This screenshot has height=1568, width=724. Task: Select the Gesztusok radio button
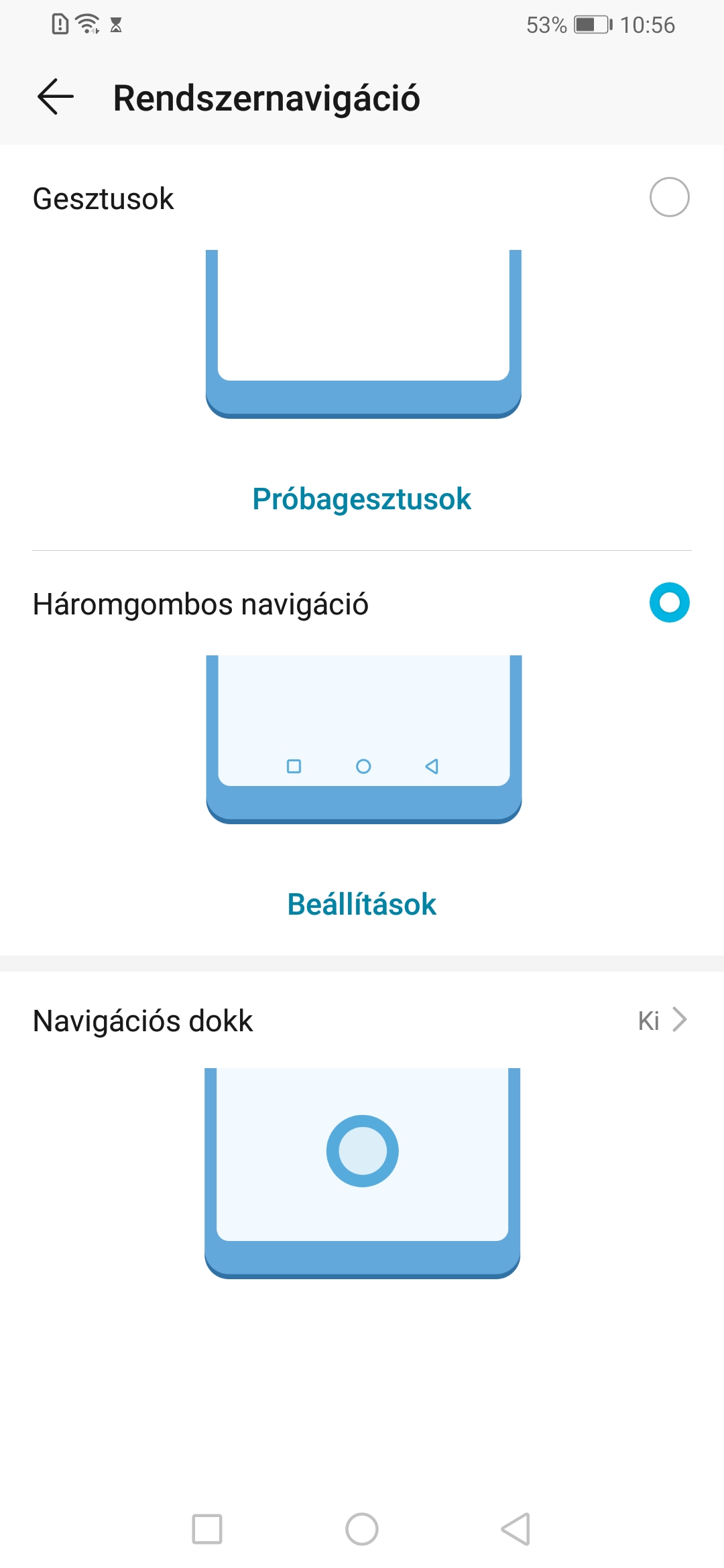coord(669,198)
